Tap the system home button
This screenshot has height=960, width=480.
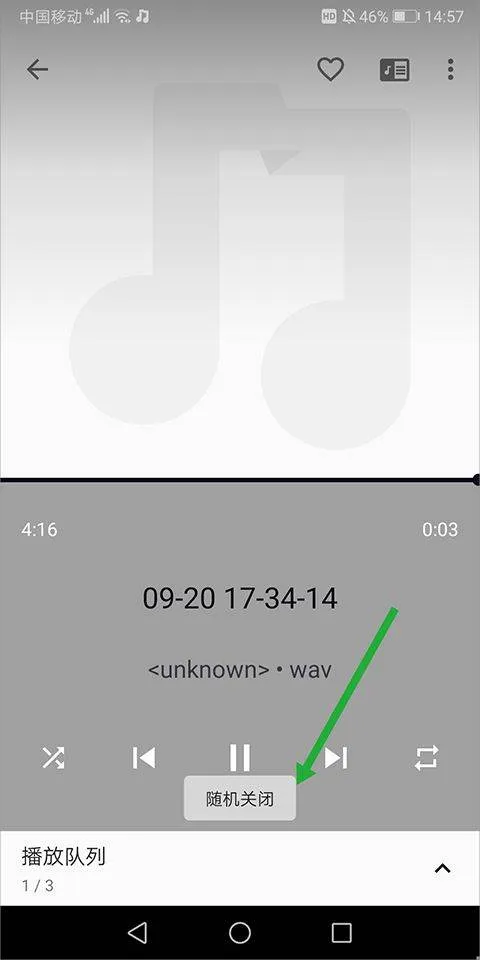tap(240, 933)
